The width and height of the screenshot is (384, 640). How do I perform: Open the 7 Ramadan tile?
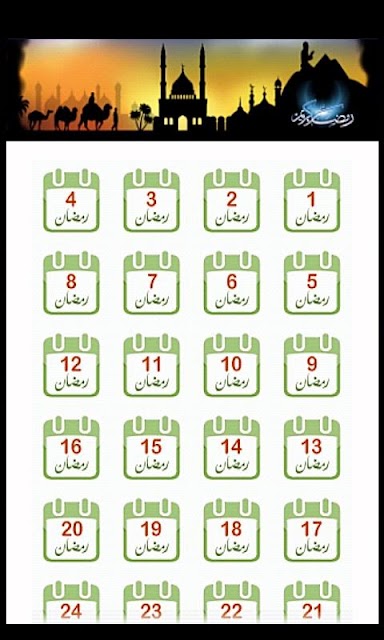(x=151, y=283)
